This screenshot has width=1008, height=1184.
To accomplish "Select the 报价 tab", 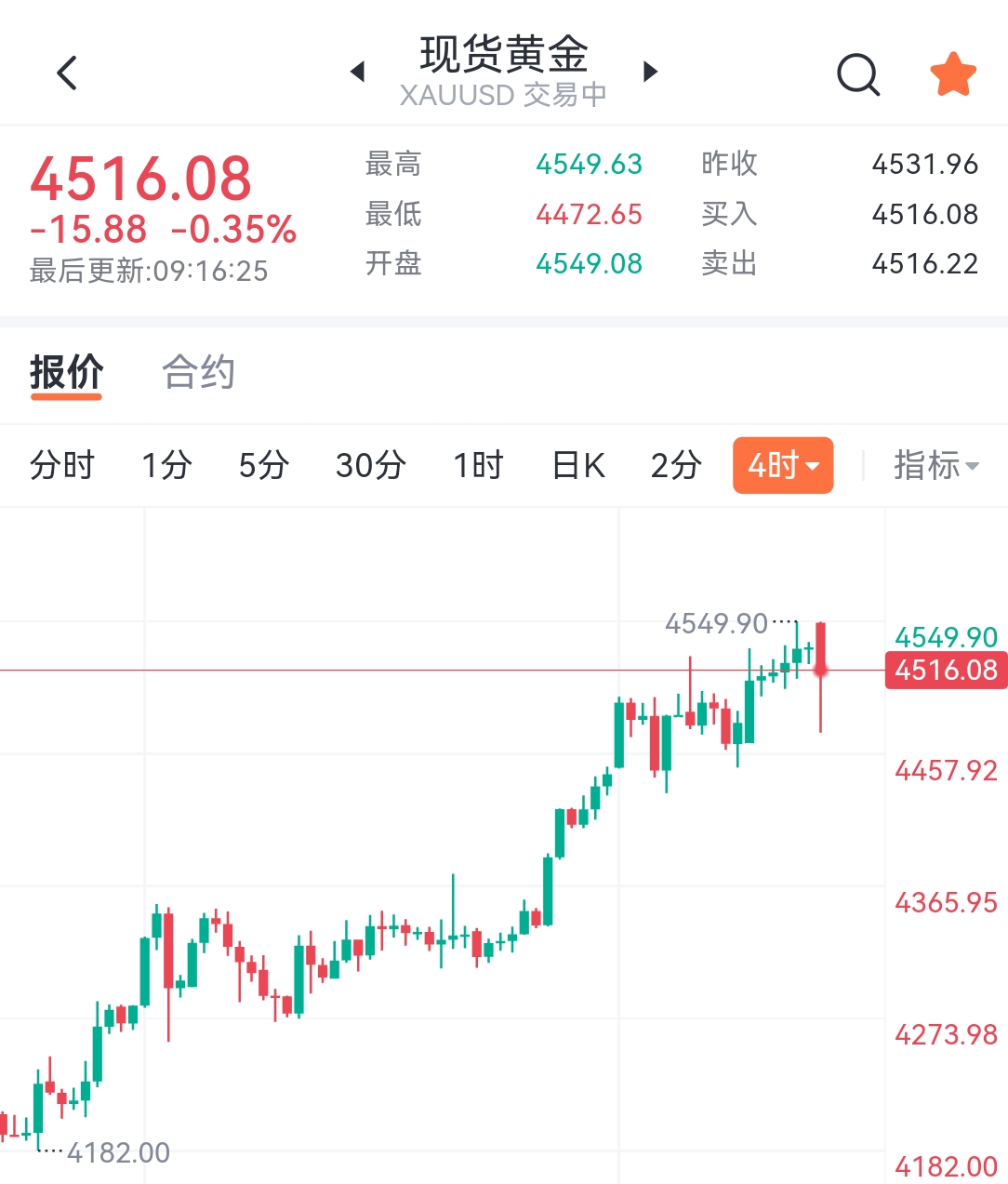I will point(66,373).
